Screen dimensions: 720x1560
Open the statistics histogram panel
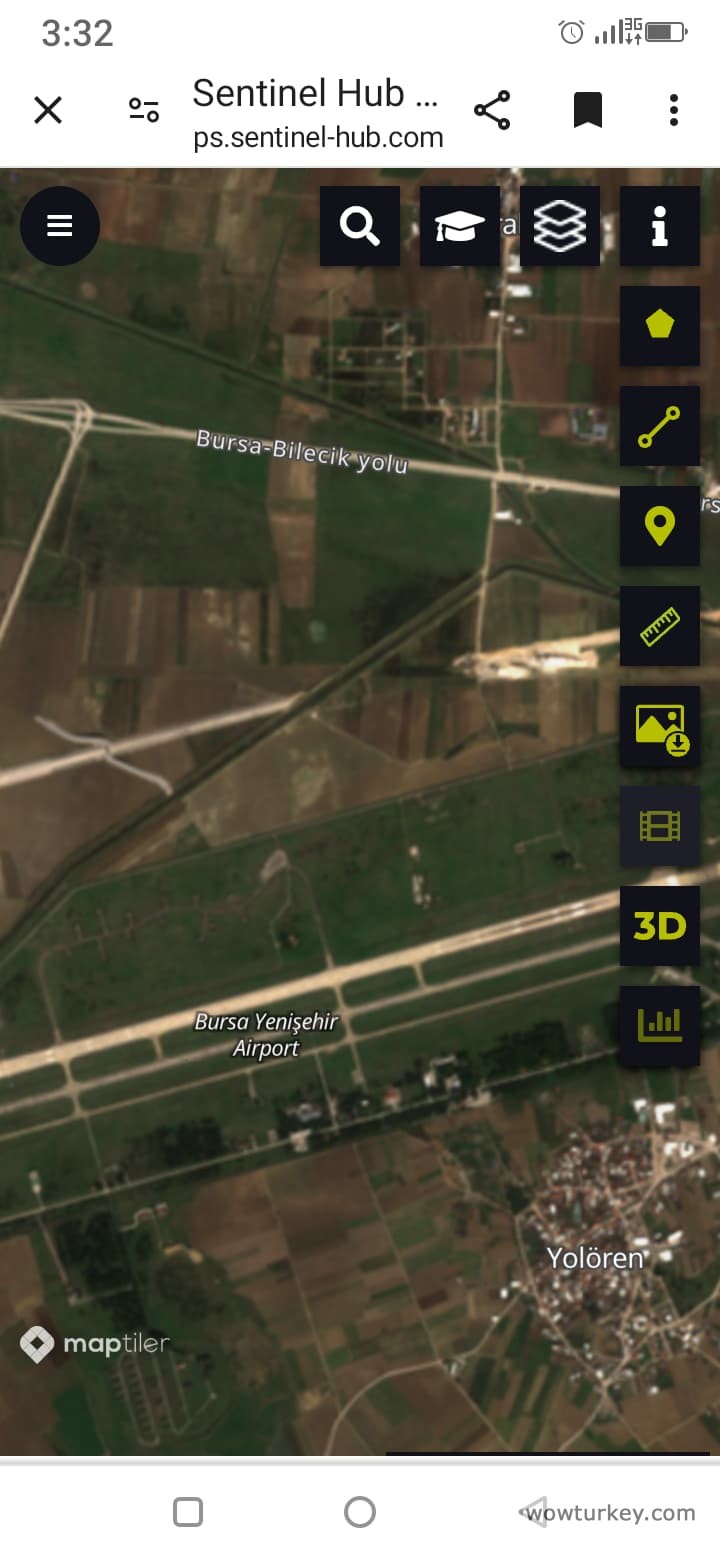659,1026
